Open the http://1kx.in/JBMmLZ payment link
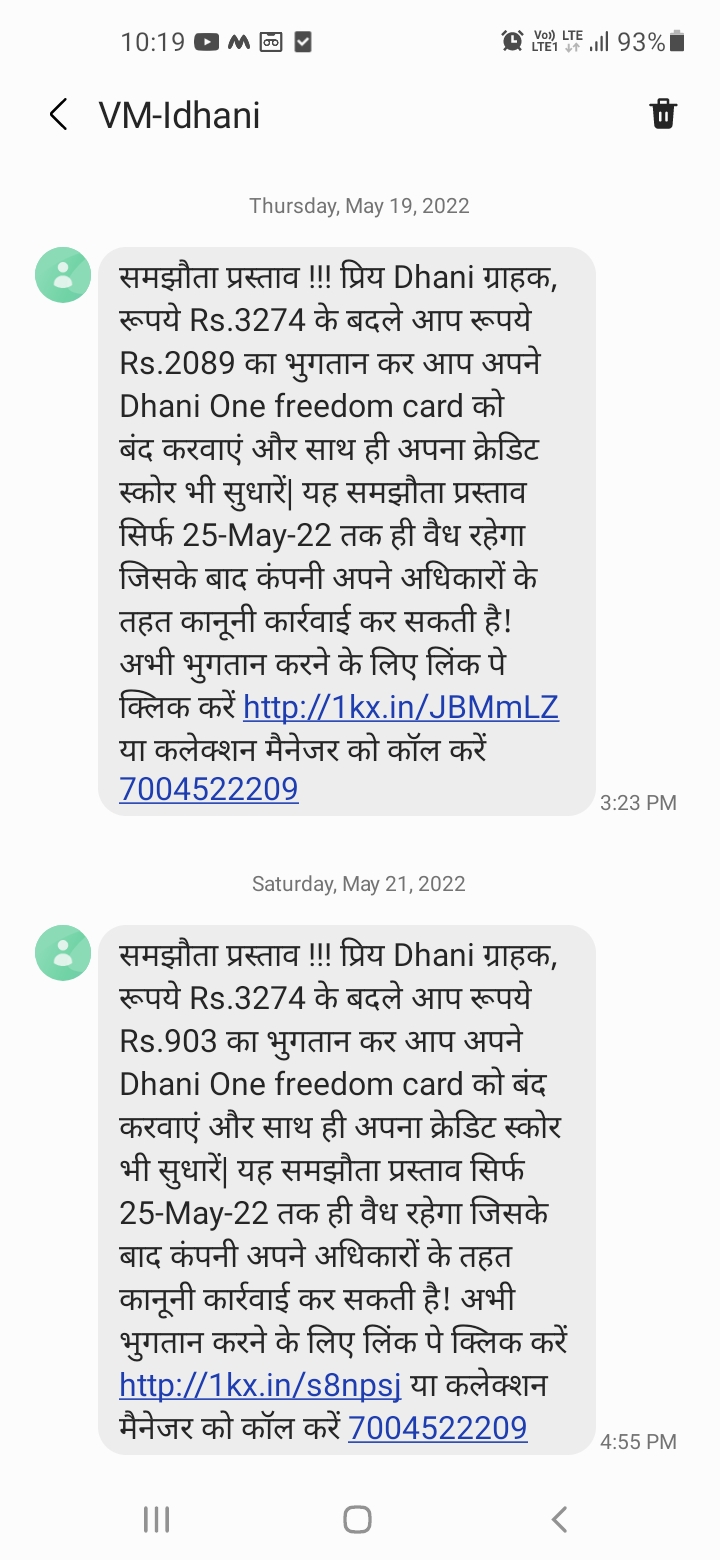The image size is (720, 1560). [x=400, y=707]
